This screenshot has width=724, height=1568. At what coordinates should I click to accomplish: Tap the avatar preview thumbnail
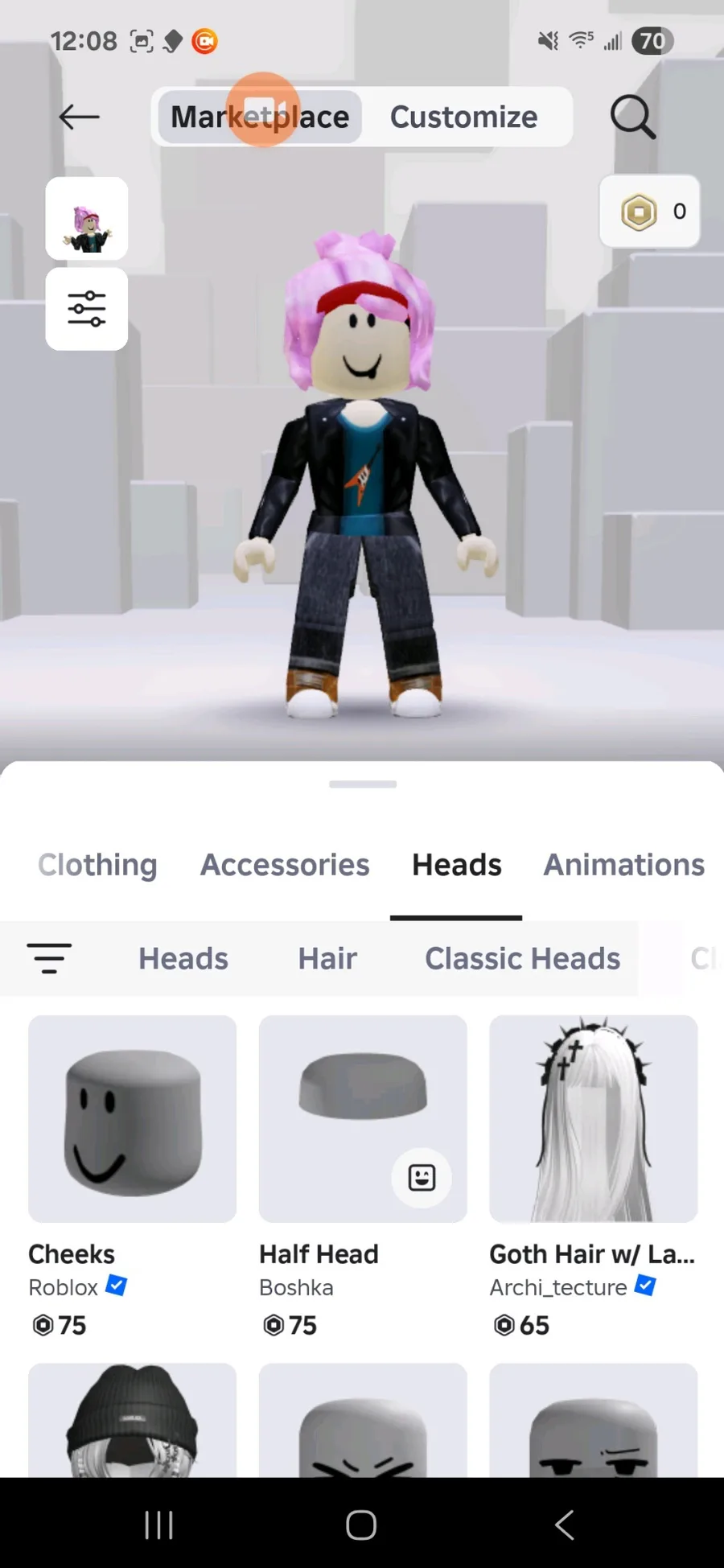(x=87, y=219)
